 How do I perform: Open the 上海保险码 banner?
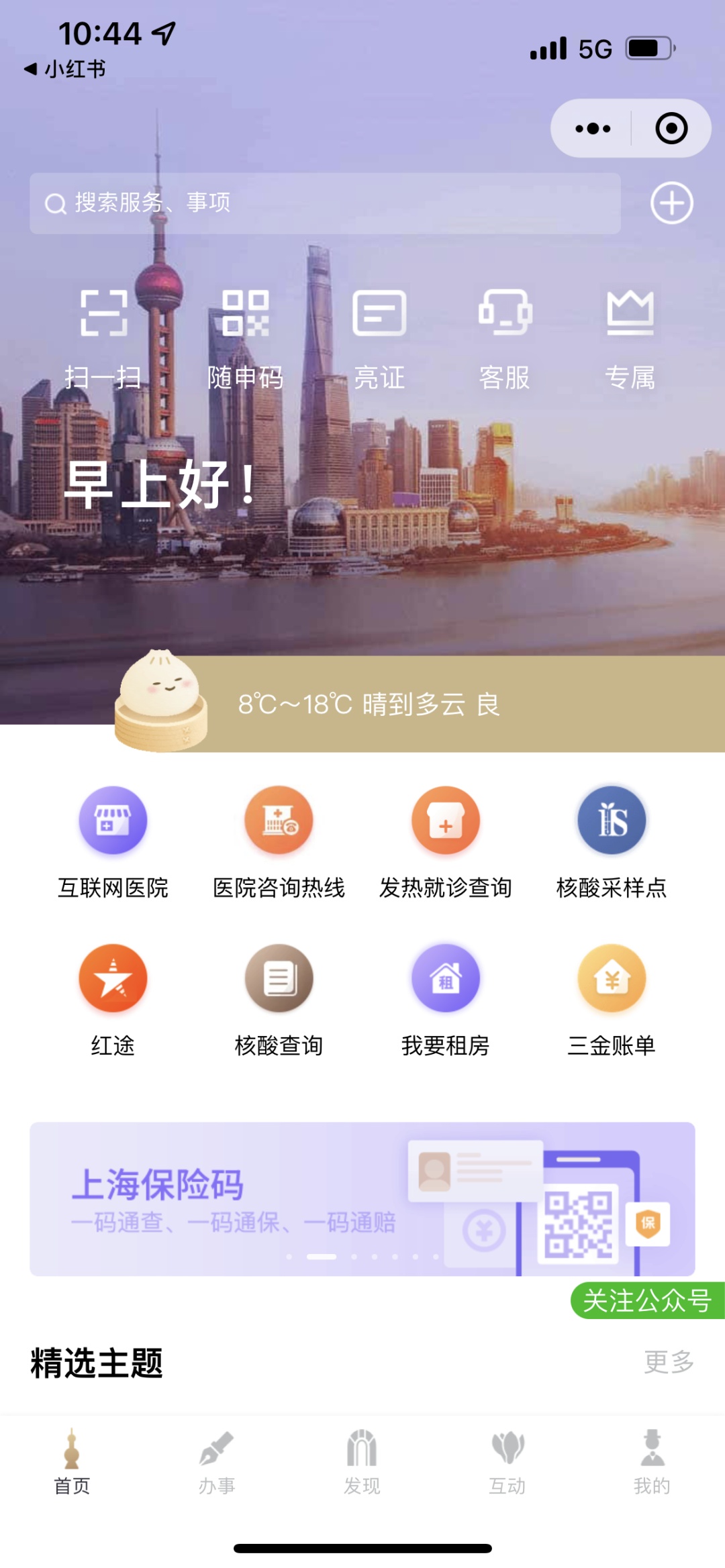[x=362, y=1198]
